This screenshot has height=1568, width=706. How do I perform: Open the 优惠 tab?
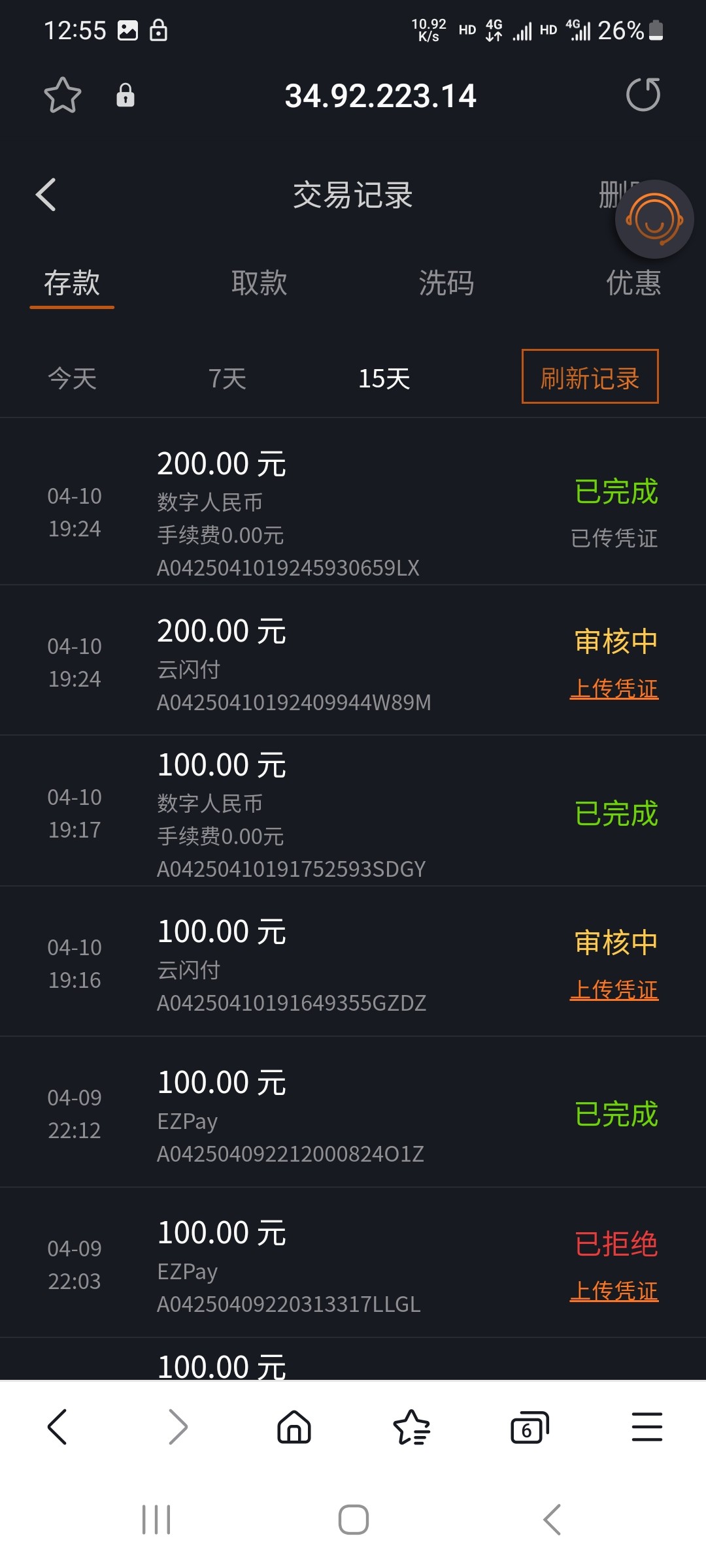pos(634,283)
